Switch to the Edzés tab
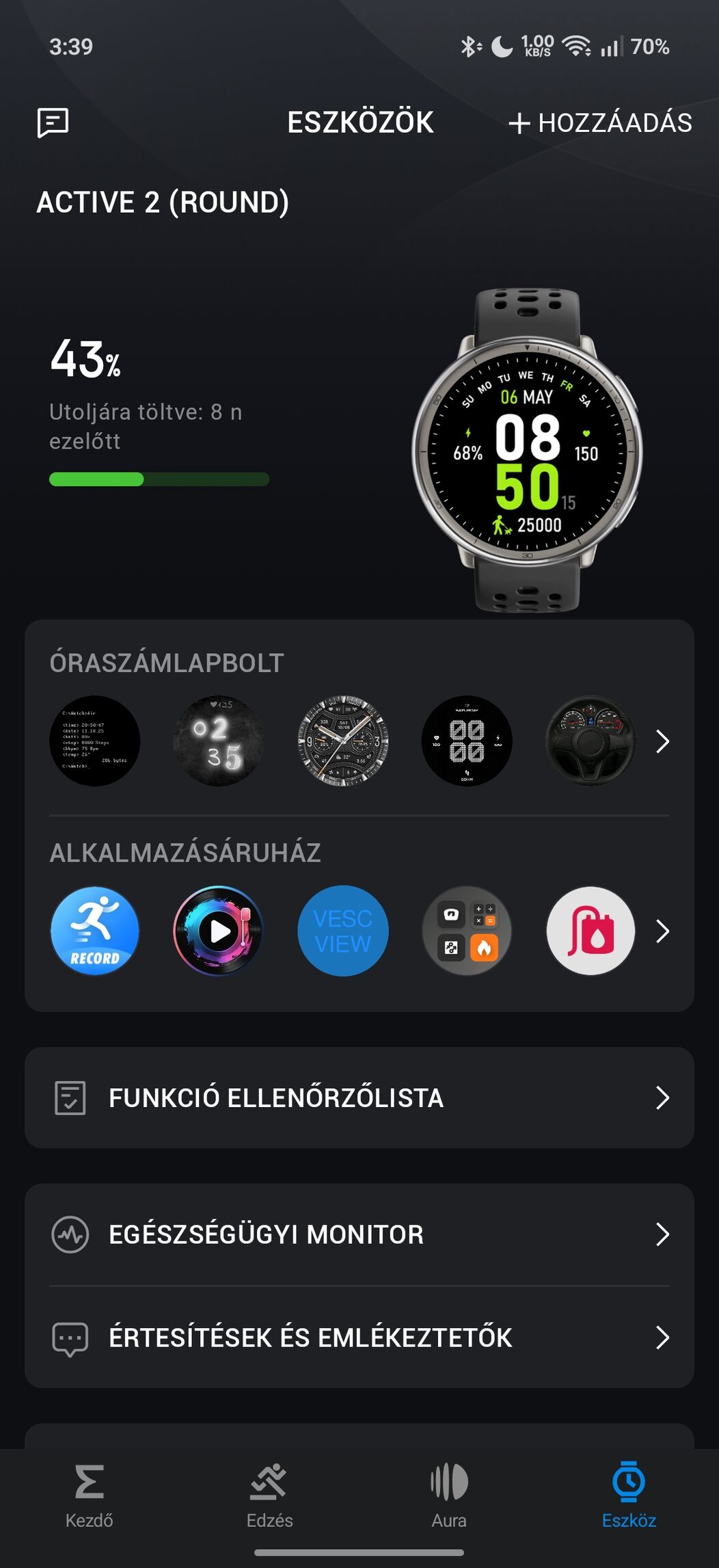The width and height of the screenshot is (719, 1568). pyautogui.click(x=269, y=1495)
